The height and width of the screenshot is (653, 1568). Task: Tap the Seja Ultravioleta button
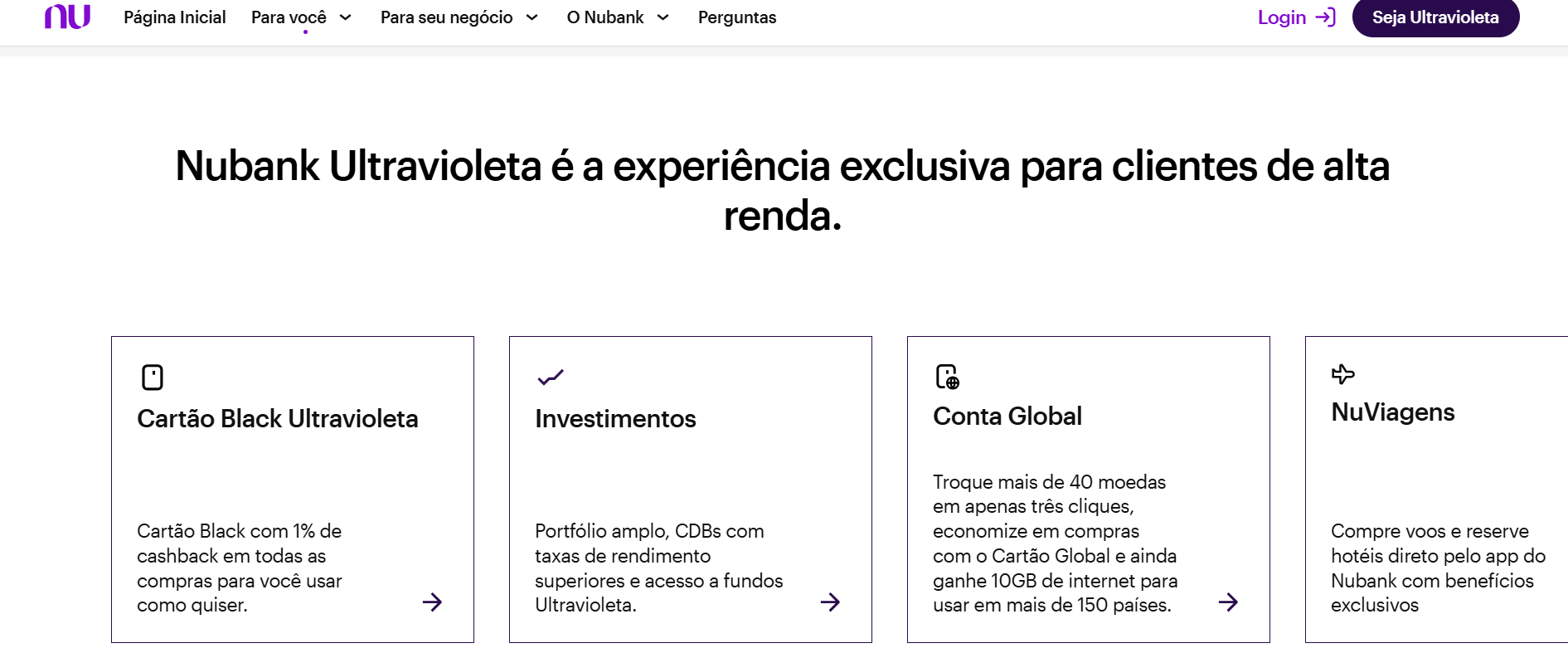1435,17
